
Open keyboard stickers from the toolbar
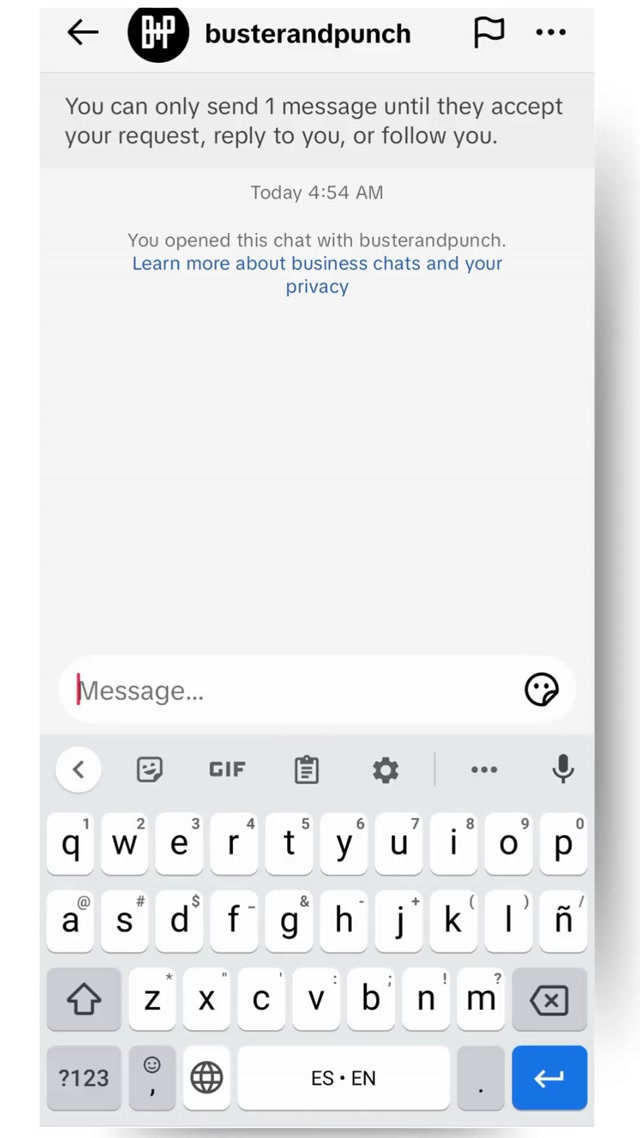[x=150, y=769]
